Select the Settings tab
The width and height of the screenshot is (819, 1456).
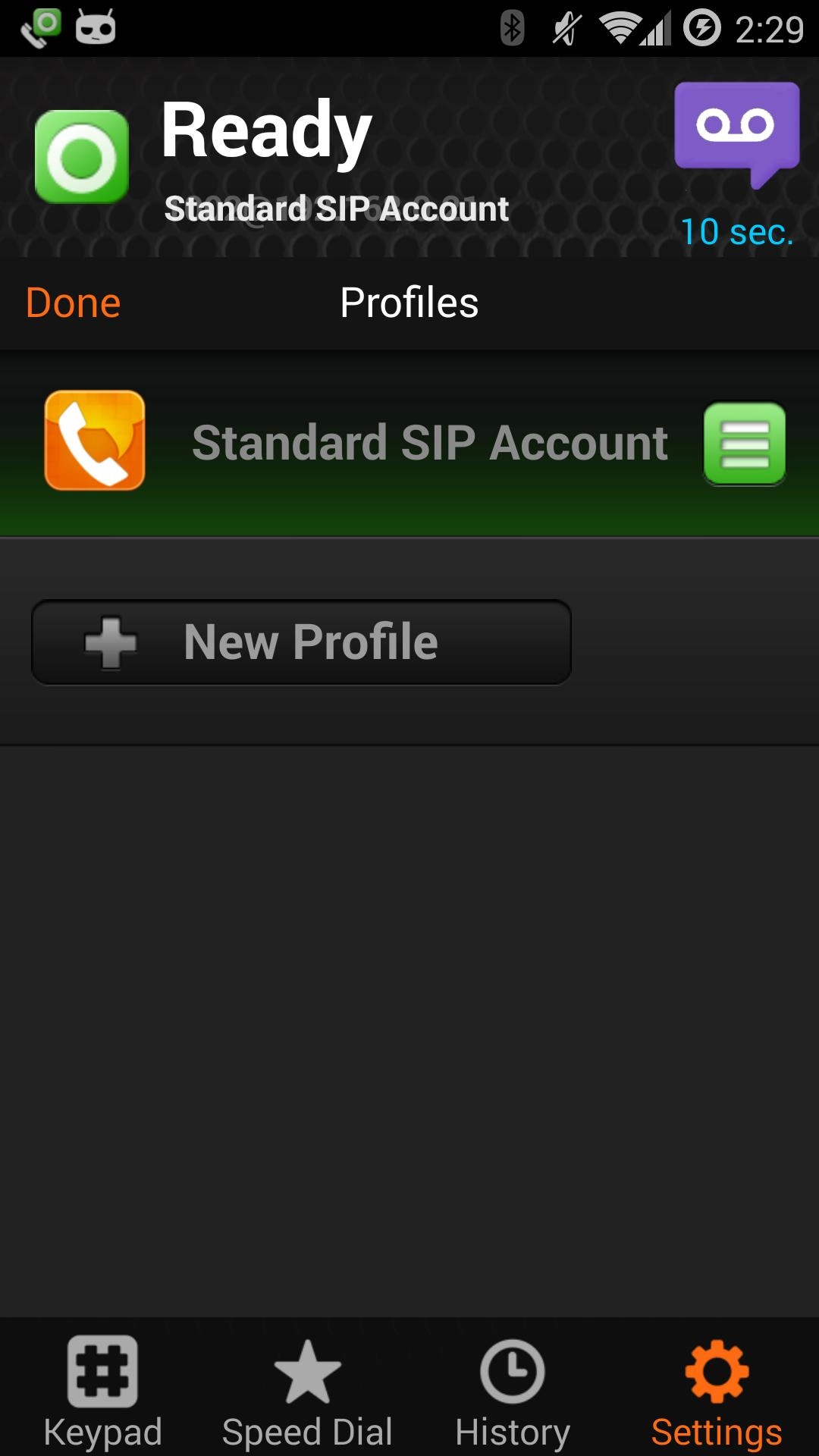pyautogui.click(x=717, y=1392)
